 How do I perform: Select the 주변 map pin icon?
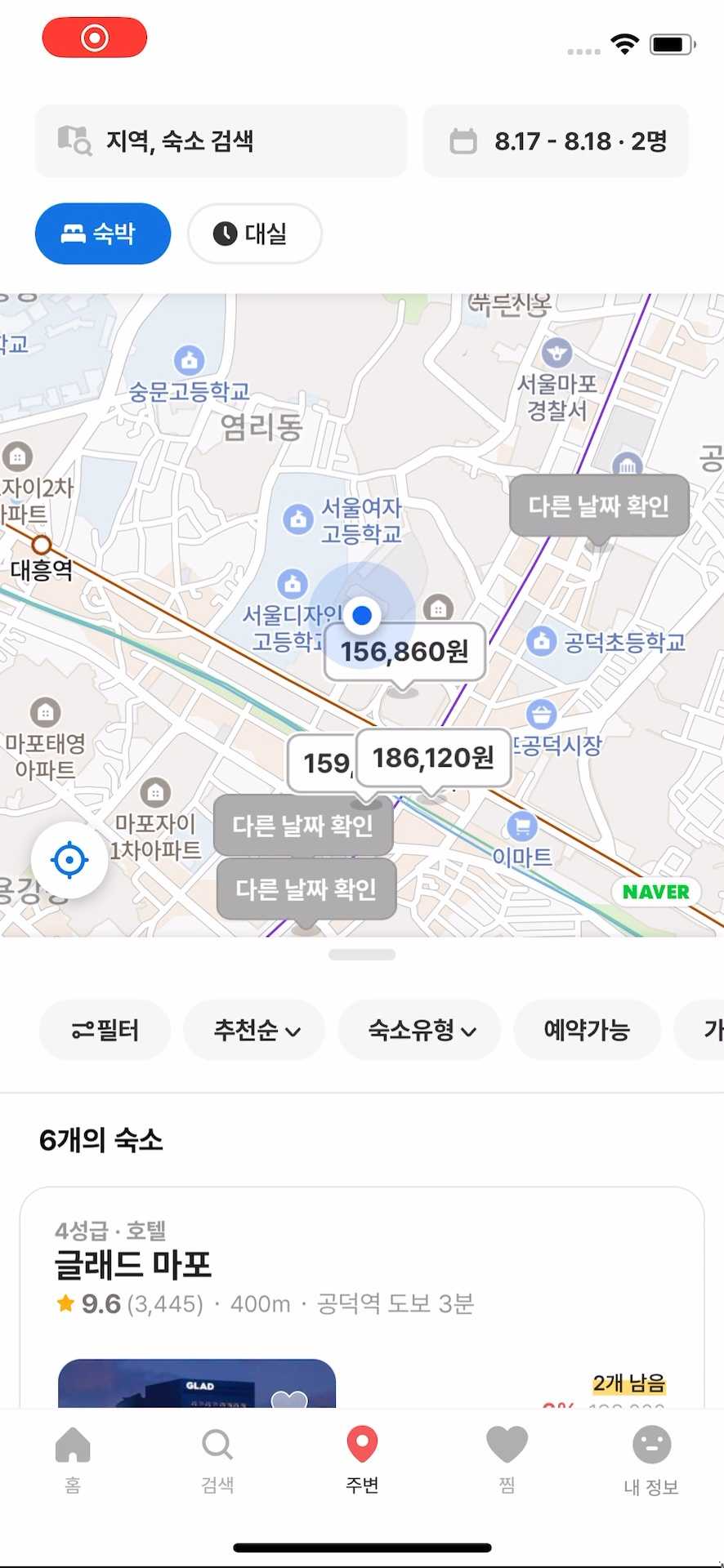[362, 1441]
